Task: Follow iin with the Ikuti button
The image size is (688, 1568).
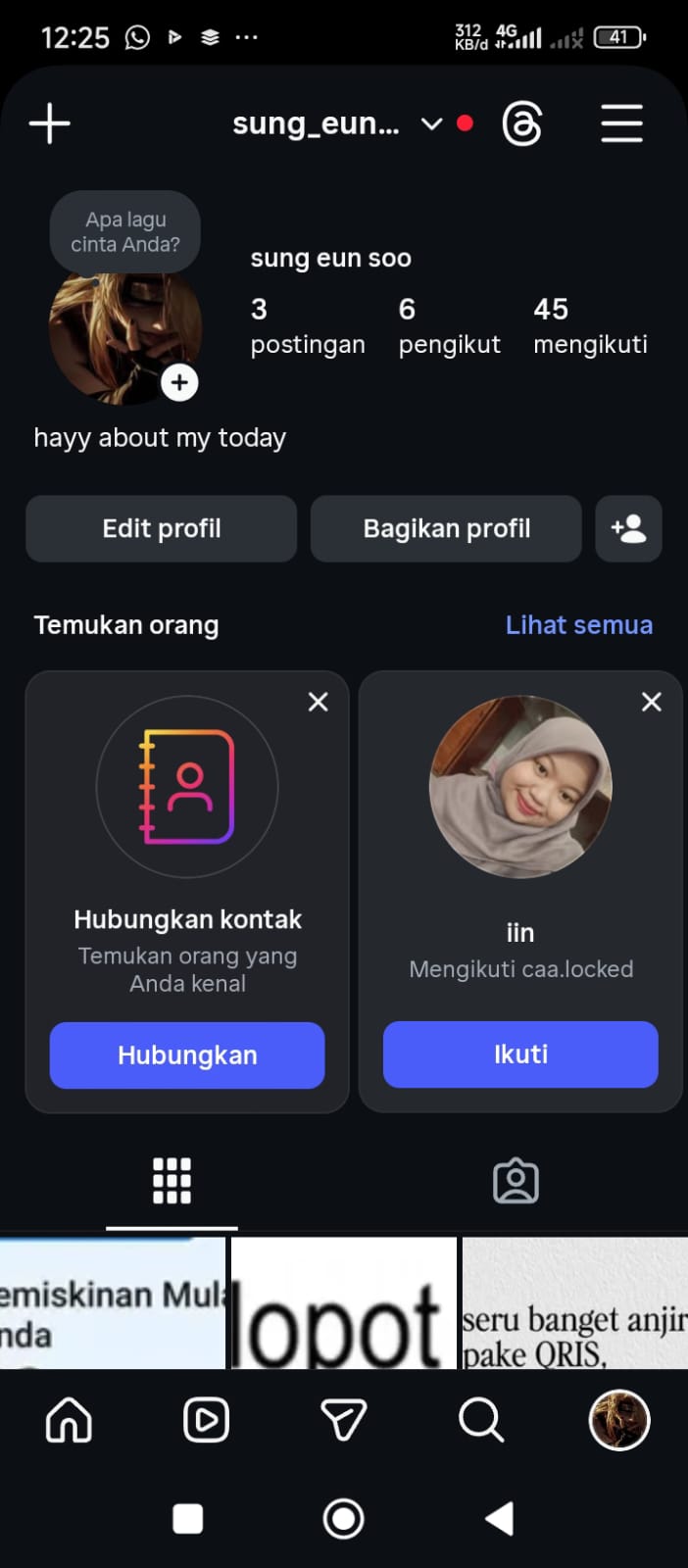Action: (520, 1054)
